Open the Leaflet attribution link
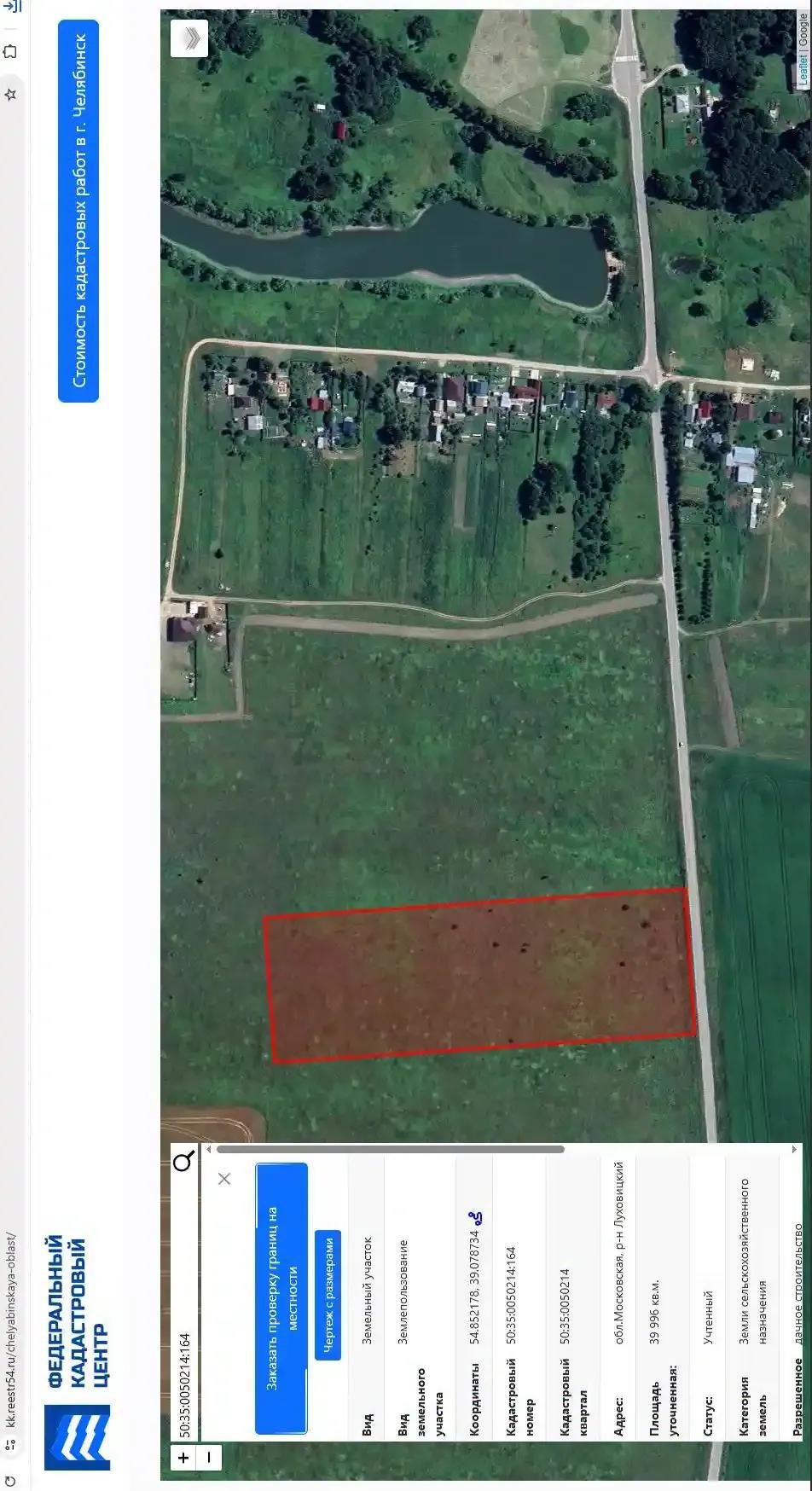 coord(802,68)
